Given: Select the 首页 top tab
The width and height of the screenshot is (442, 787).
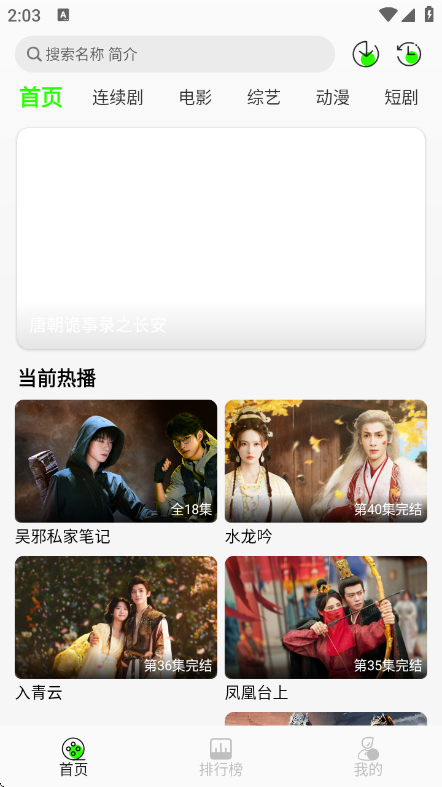Looking at the screenshot, I should (41, 97).
